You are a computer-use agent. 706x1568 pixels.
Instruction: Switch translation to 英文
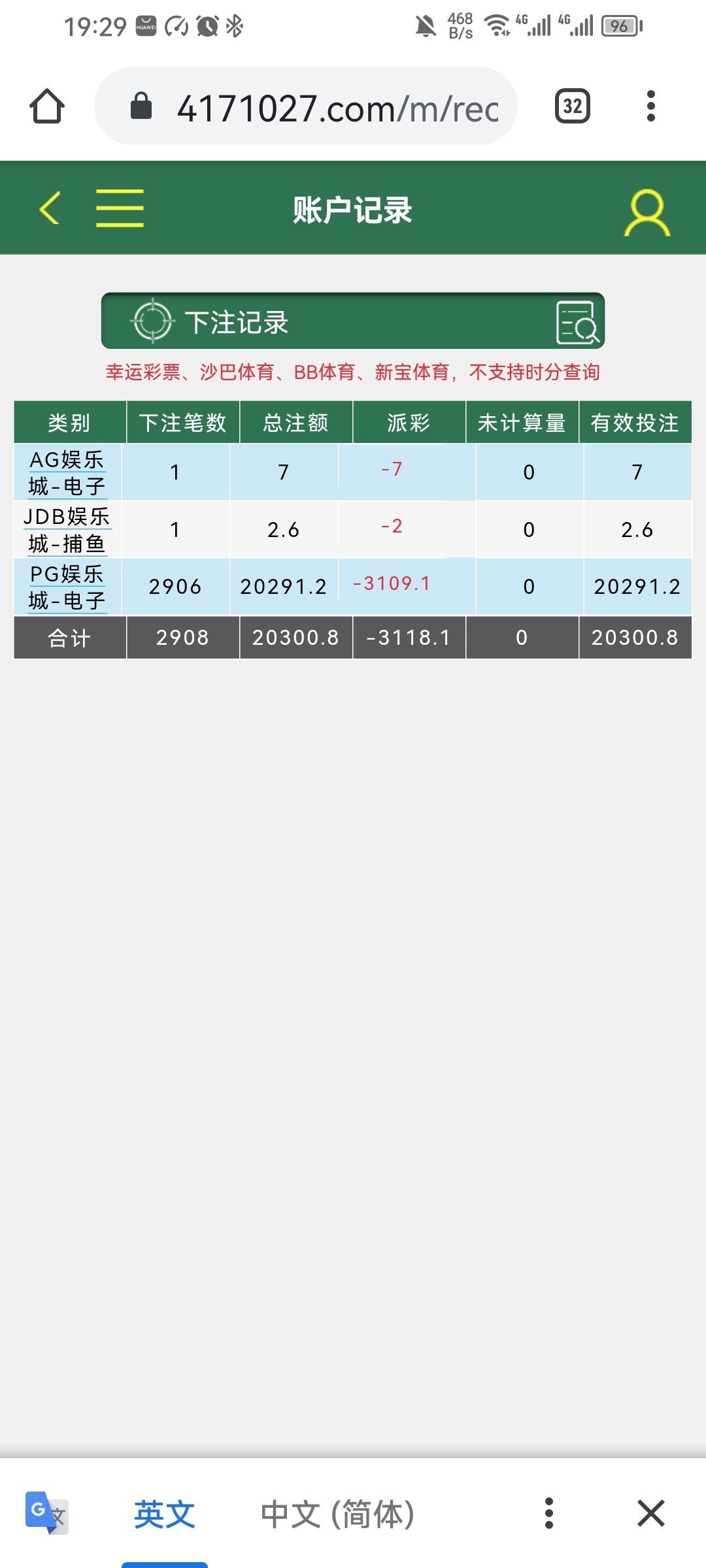[x=165, y=1514]
